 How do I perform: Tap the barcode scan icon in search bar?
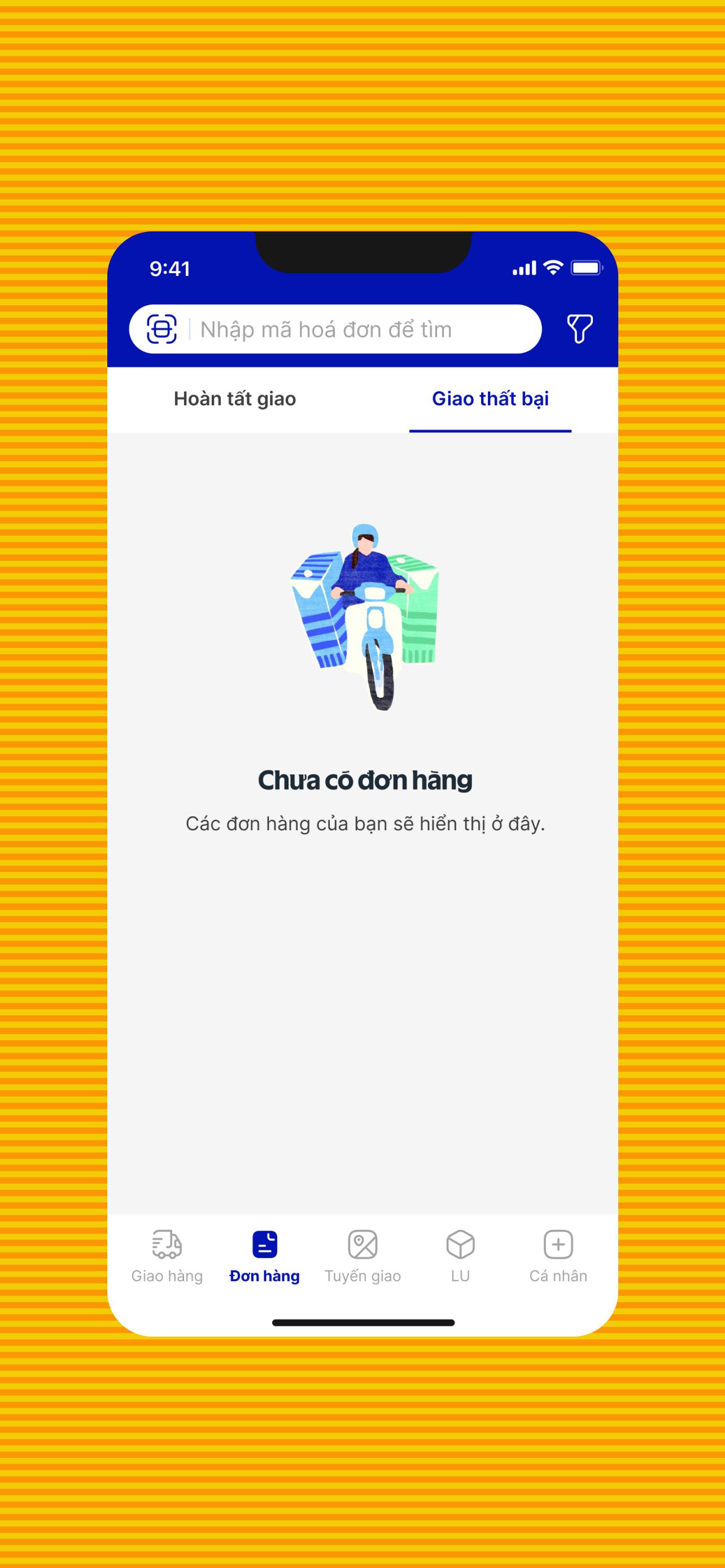pos(162,329)
